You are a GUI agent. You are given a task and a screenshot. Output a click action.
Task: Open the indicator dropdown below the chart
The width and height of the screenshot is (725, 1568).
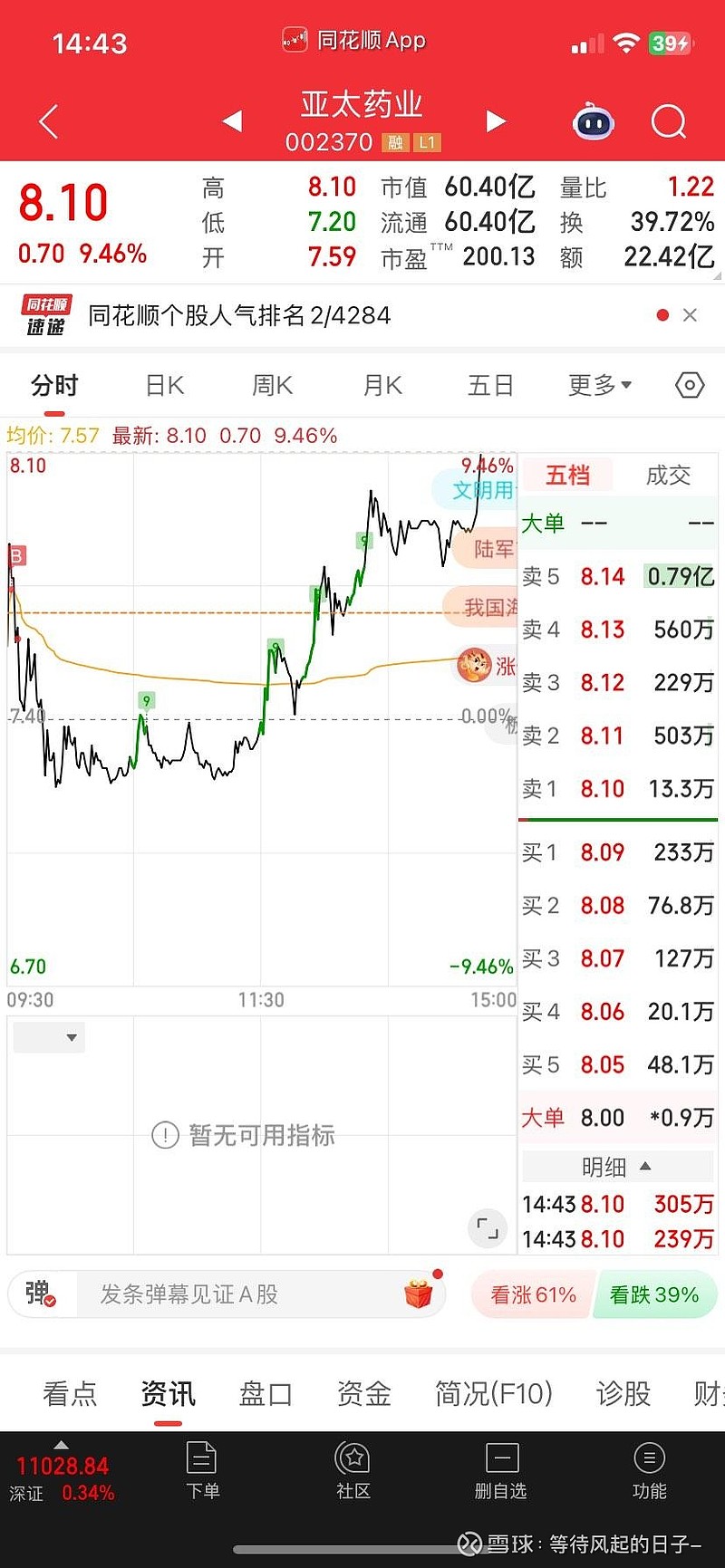50,1037
